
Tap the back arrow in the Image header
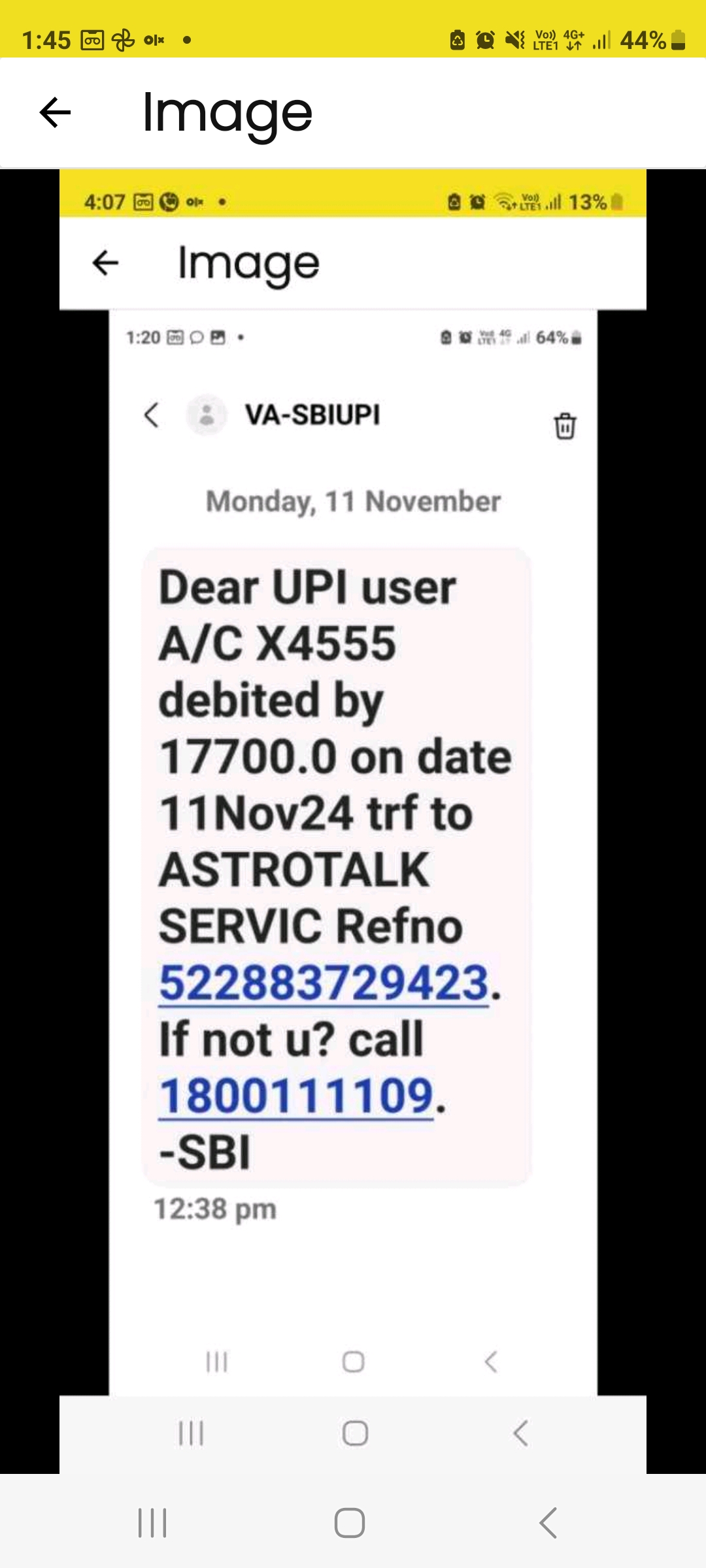(55, 112)
